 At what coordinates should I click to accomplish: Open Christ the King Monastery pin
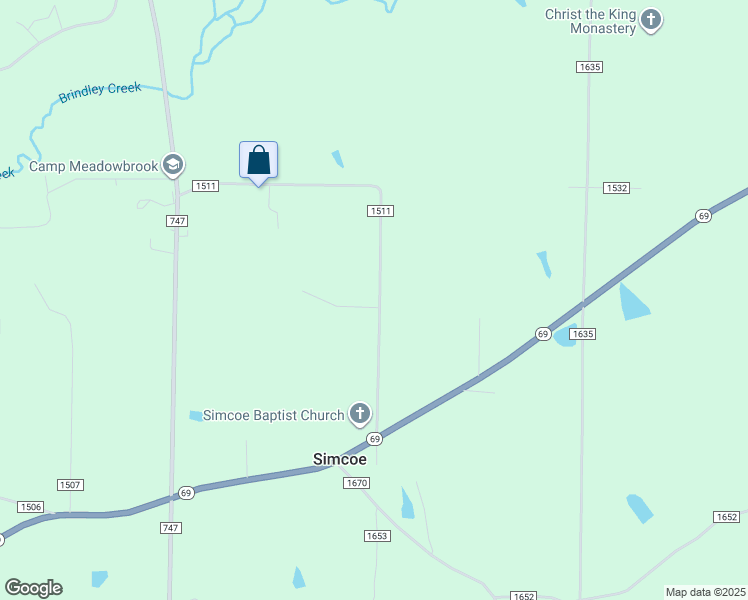coord(651,21)
